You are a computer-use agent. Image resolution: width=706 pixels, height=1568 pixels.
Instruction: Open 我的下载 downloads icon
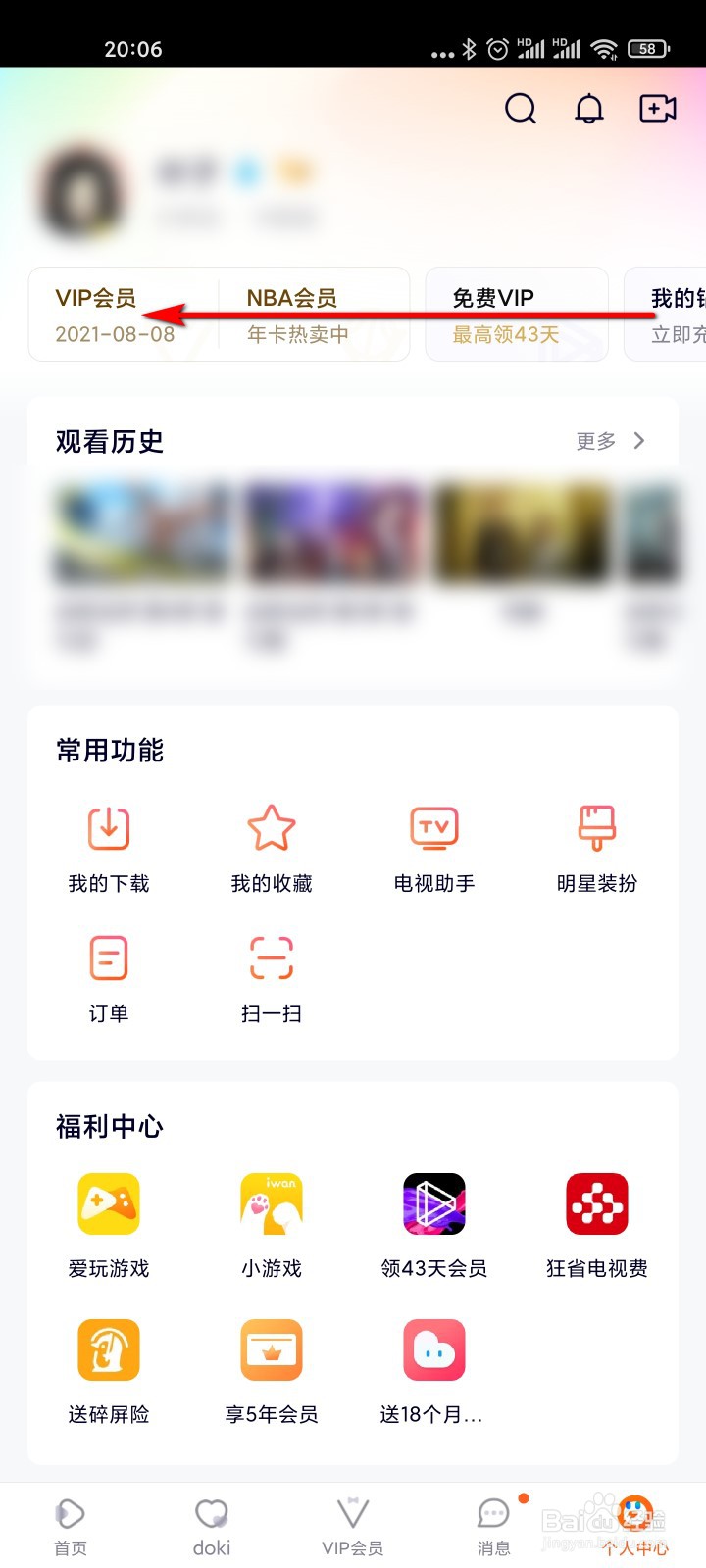[108, 828]
